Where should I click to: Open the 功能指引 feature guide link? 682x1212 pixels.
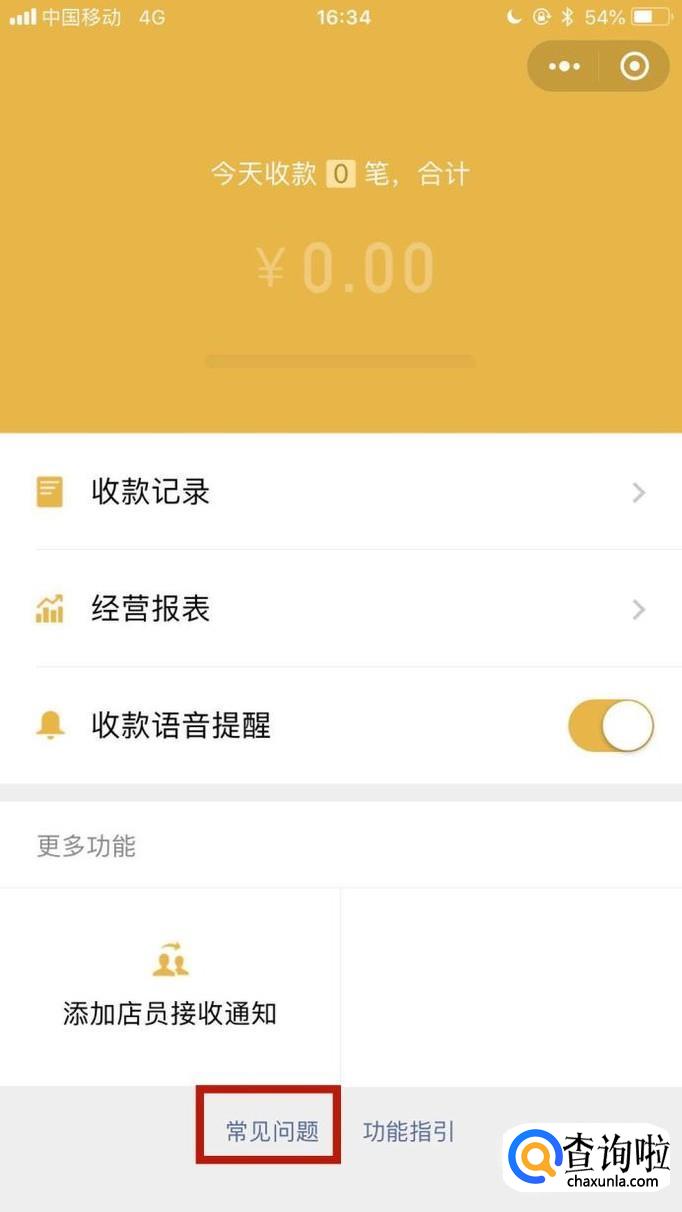pos(409,1132)
